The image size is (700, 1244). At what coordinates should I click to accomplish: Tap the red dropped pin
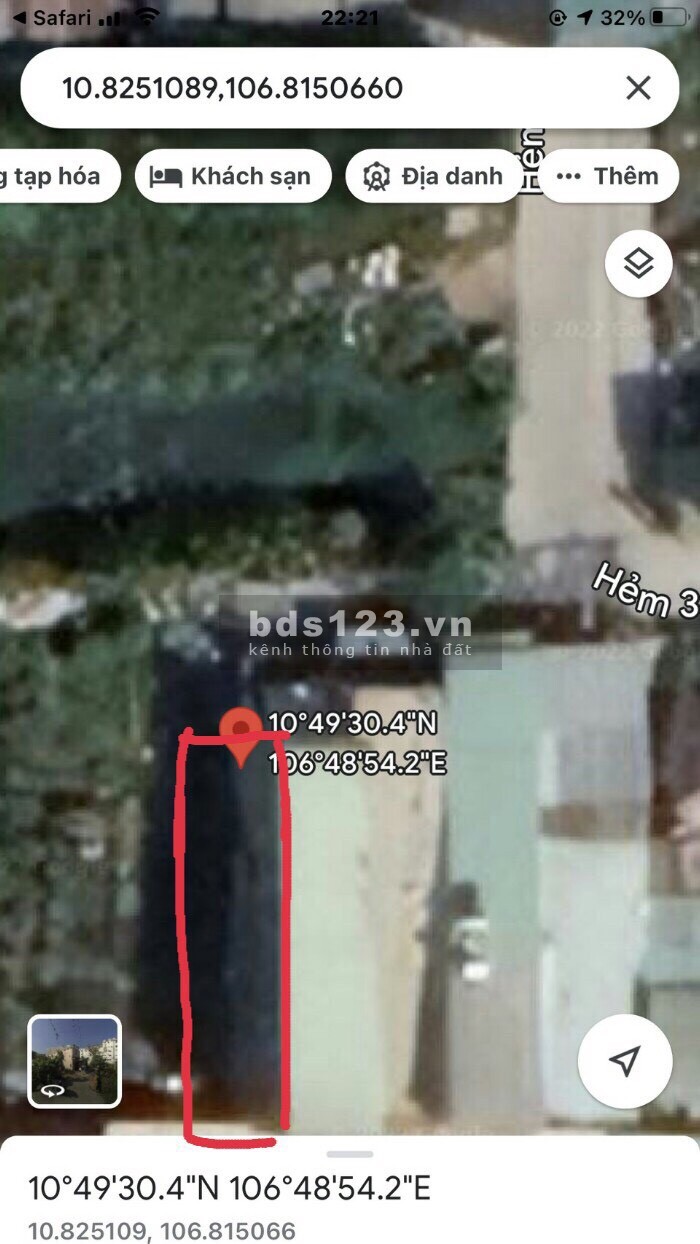(240, 735)
